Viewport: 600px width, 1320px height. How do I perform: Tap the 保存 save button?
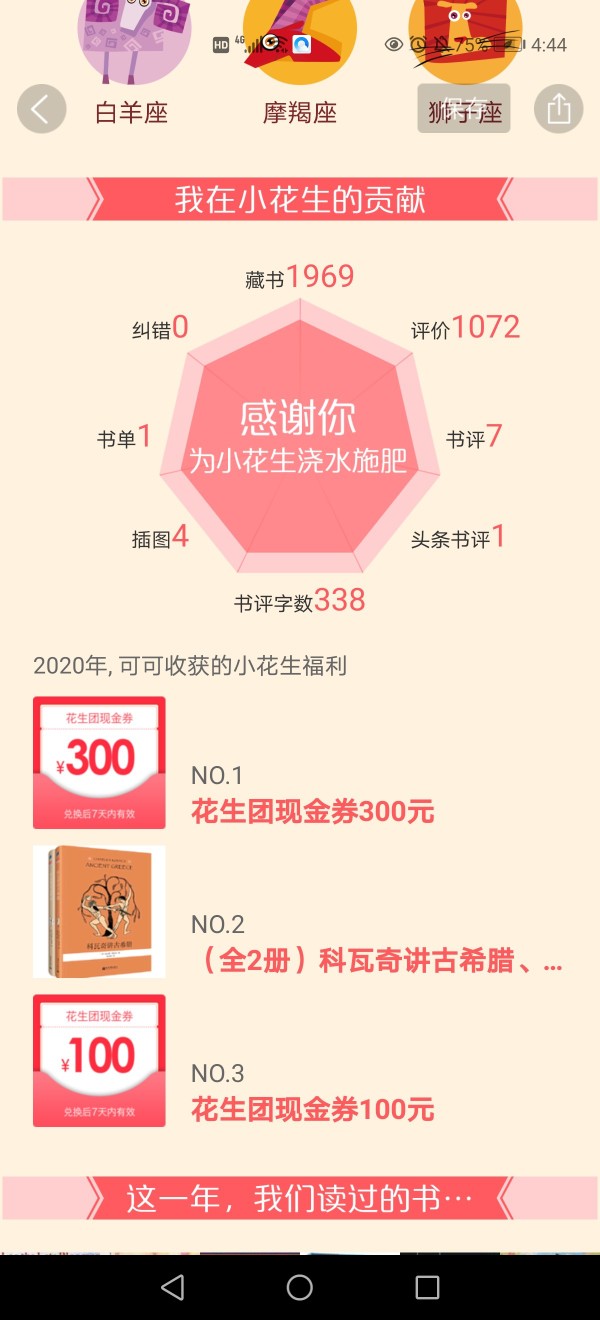tap(464, 109)
